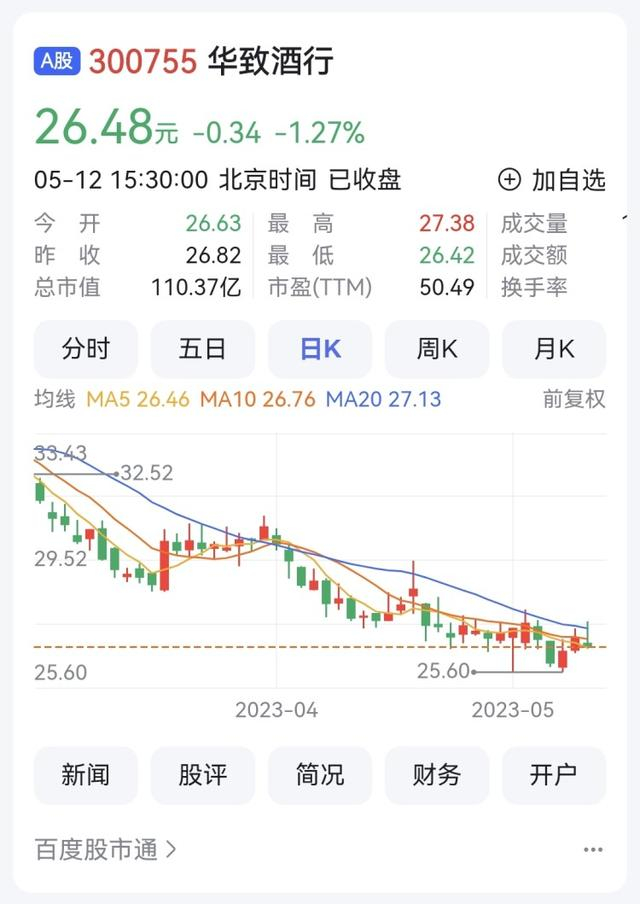Open the 财务 financials section
The height and width of the screenshot is (904, 640).
click(437, 775)
